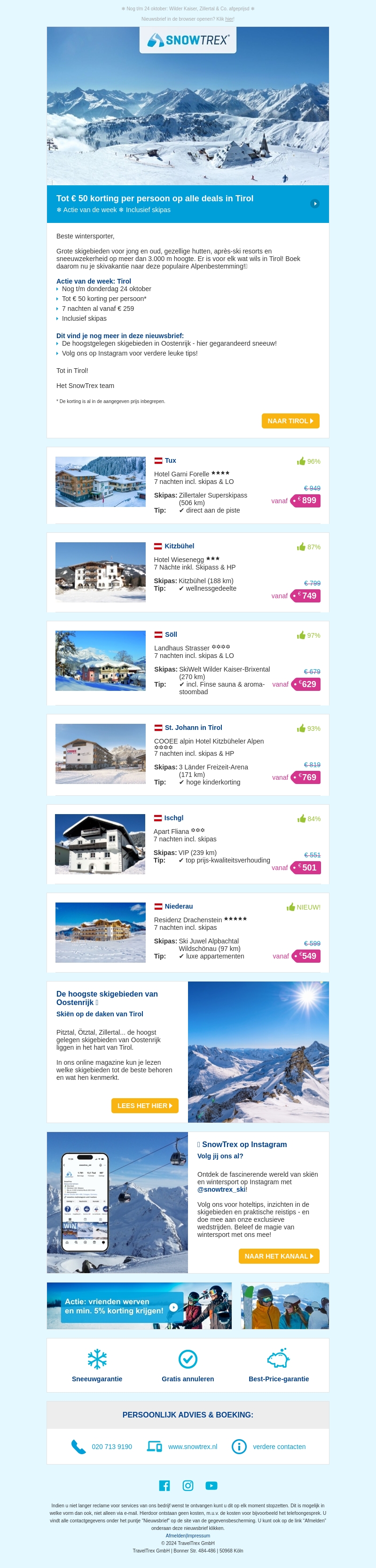Open 'verdere contacten' info link
Screen dimensions: 376x1568
coord(279,1446)
